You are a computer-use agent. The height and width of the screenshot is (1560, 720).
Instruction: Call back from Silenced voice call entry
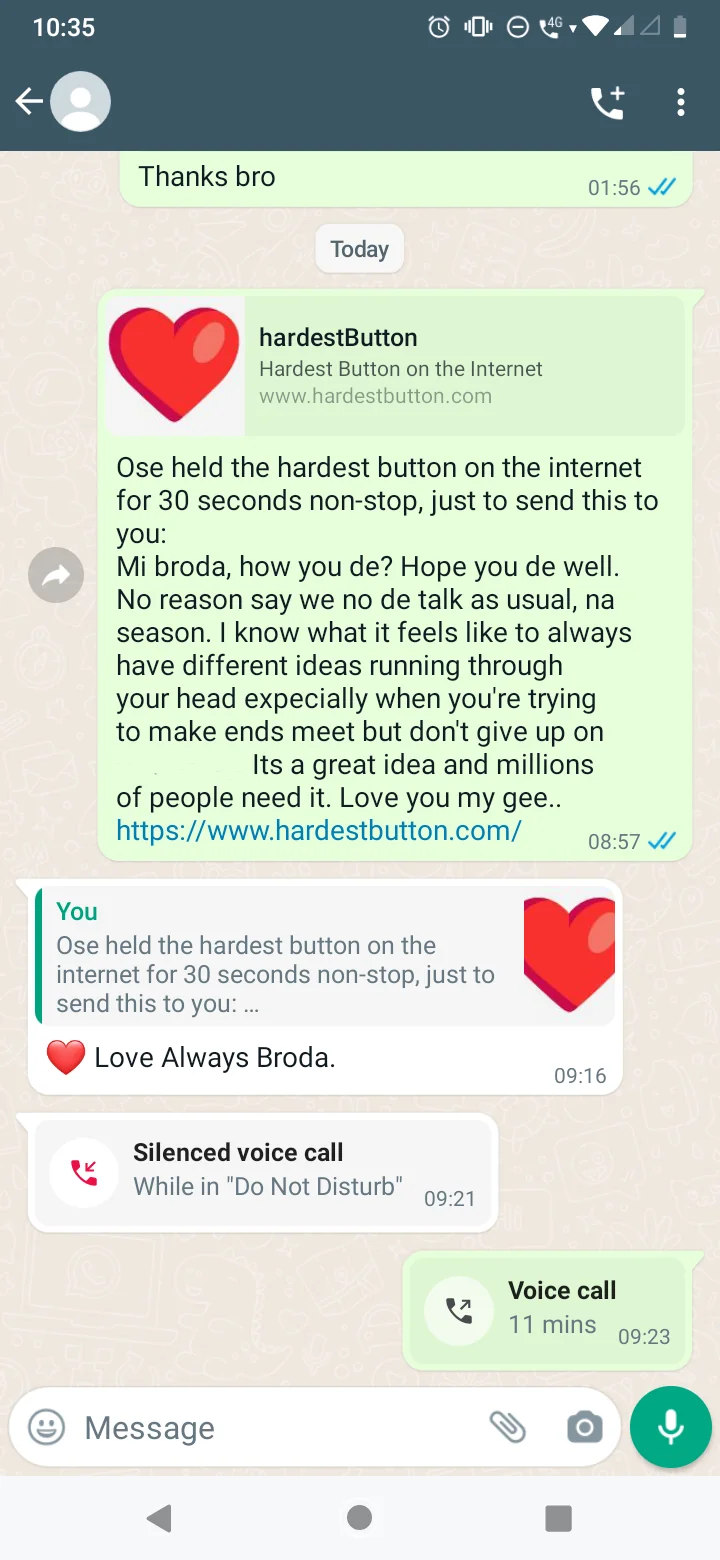85,1172
